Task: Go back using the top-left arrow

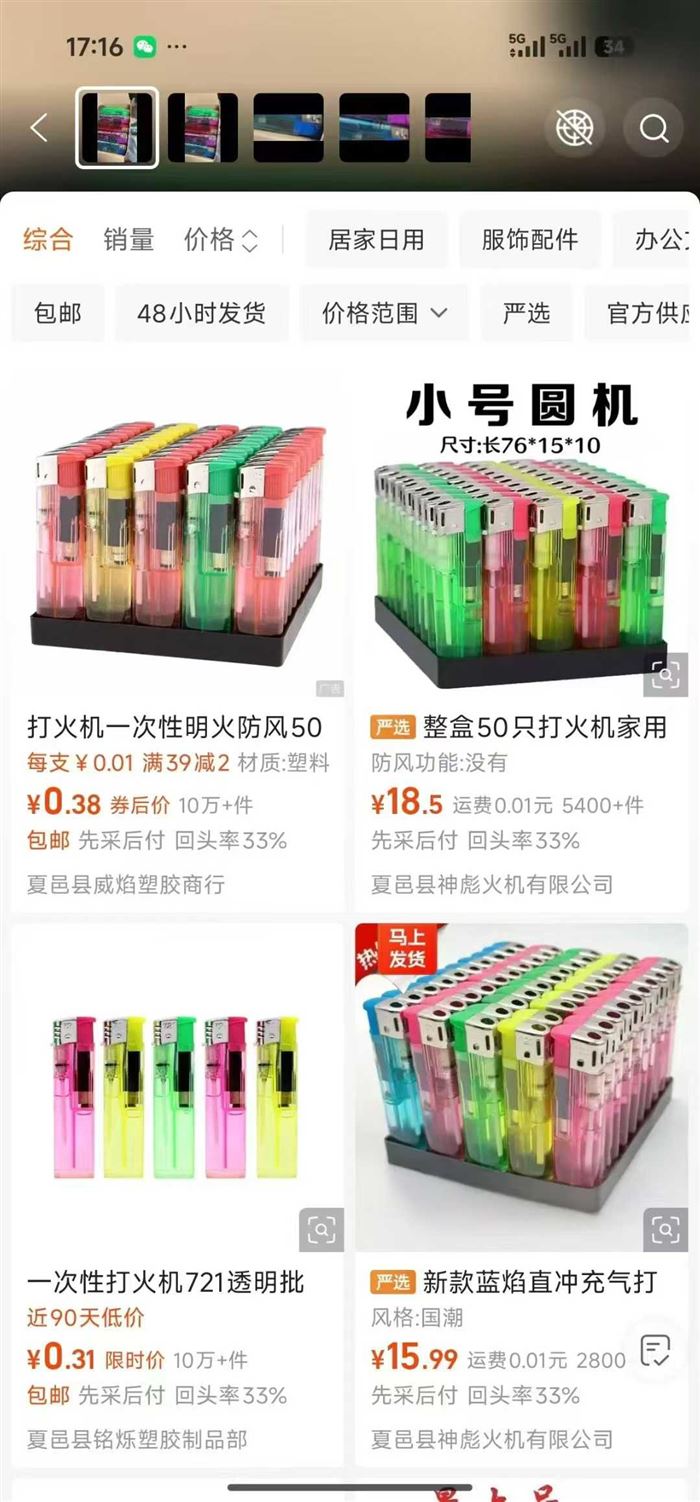Action: pos(38,128)
